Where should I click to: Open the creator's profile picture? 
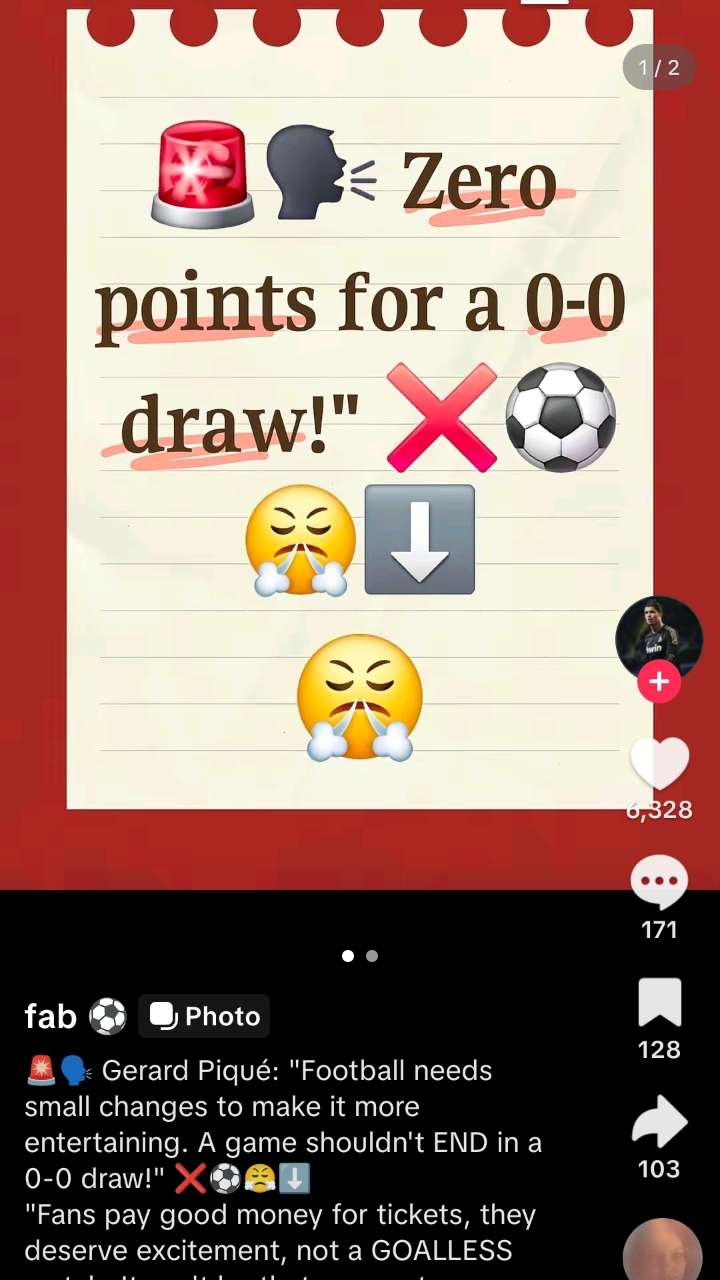(659, 638)
